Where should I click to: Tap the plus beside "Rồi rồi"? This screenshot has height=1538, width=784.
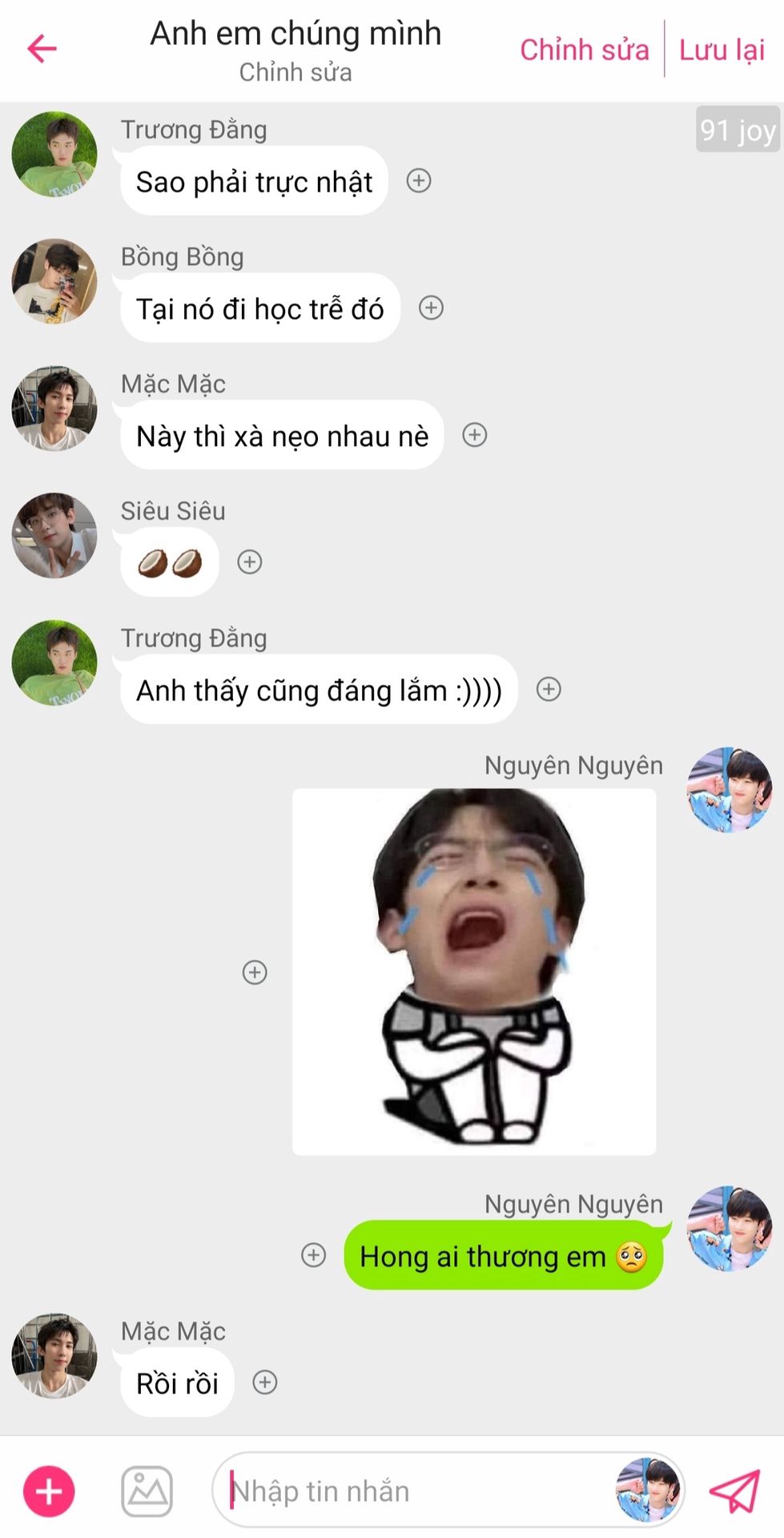[265, 1383]
